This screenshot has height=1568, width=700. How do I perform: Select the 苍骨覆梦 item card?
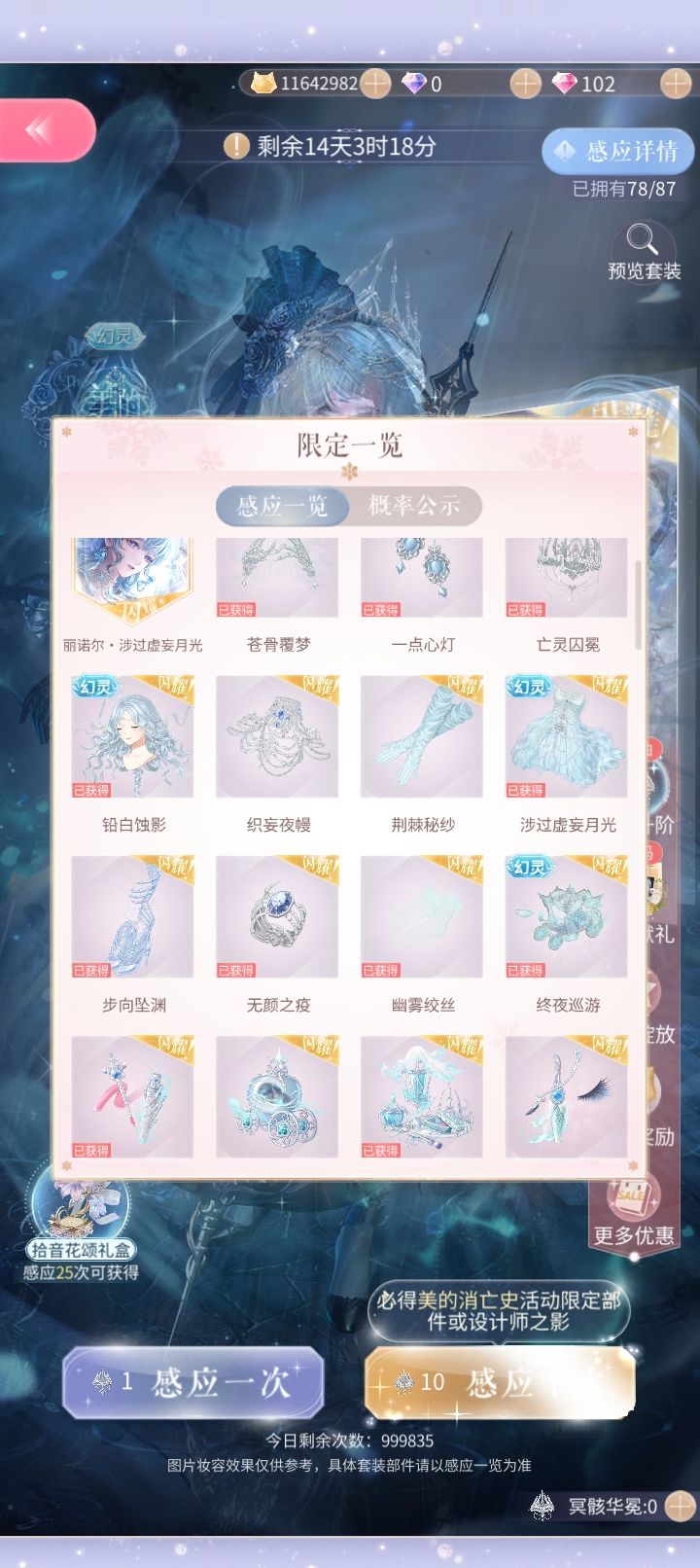(276, 576)
